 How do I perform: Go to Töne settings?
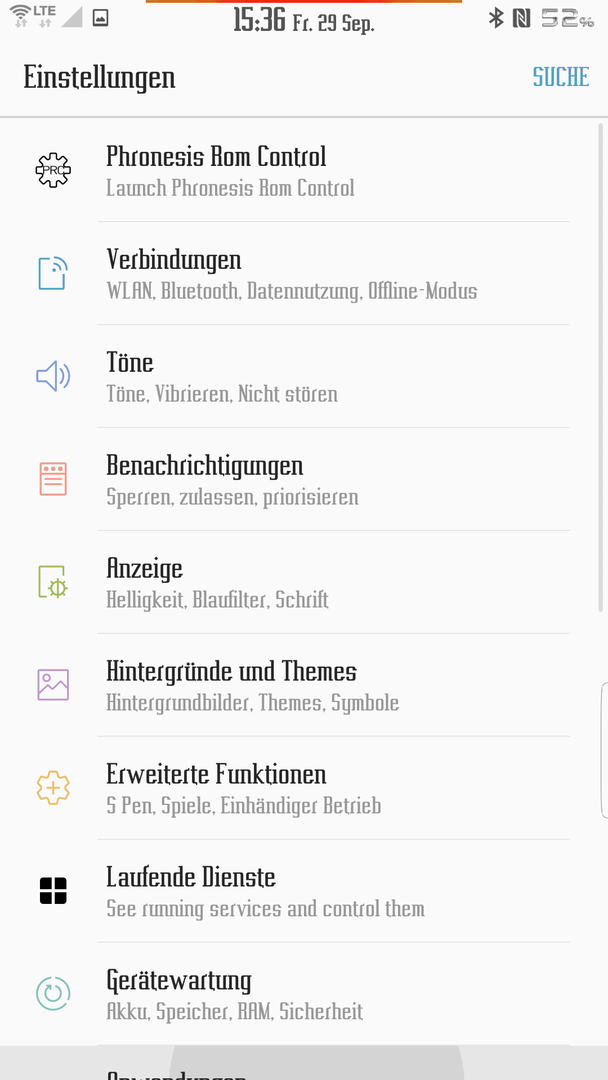click(304, 376)
